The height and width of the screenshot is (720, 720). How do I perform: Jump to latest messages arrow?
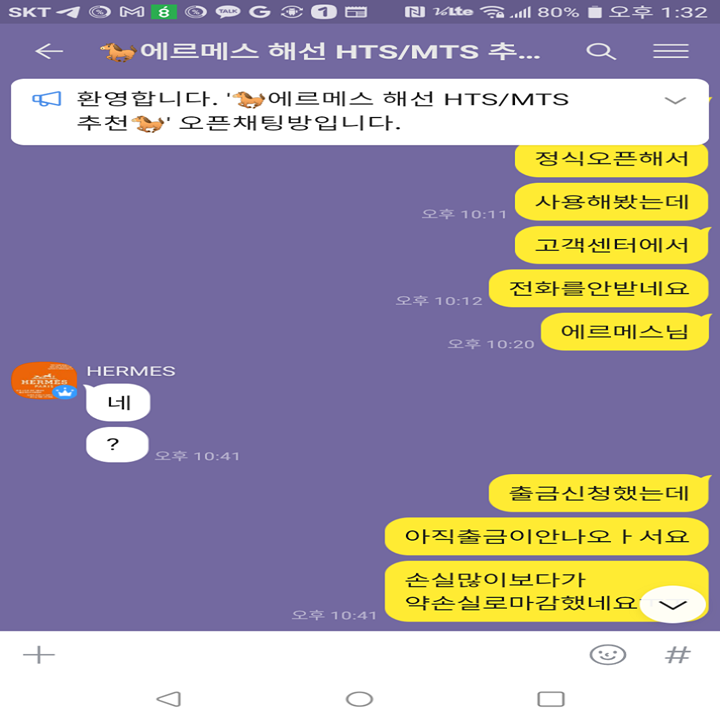point(675,605)
